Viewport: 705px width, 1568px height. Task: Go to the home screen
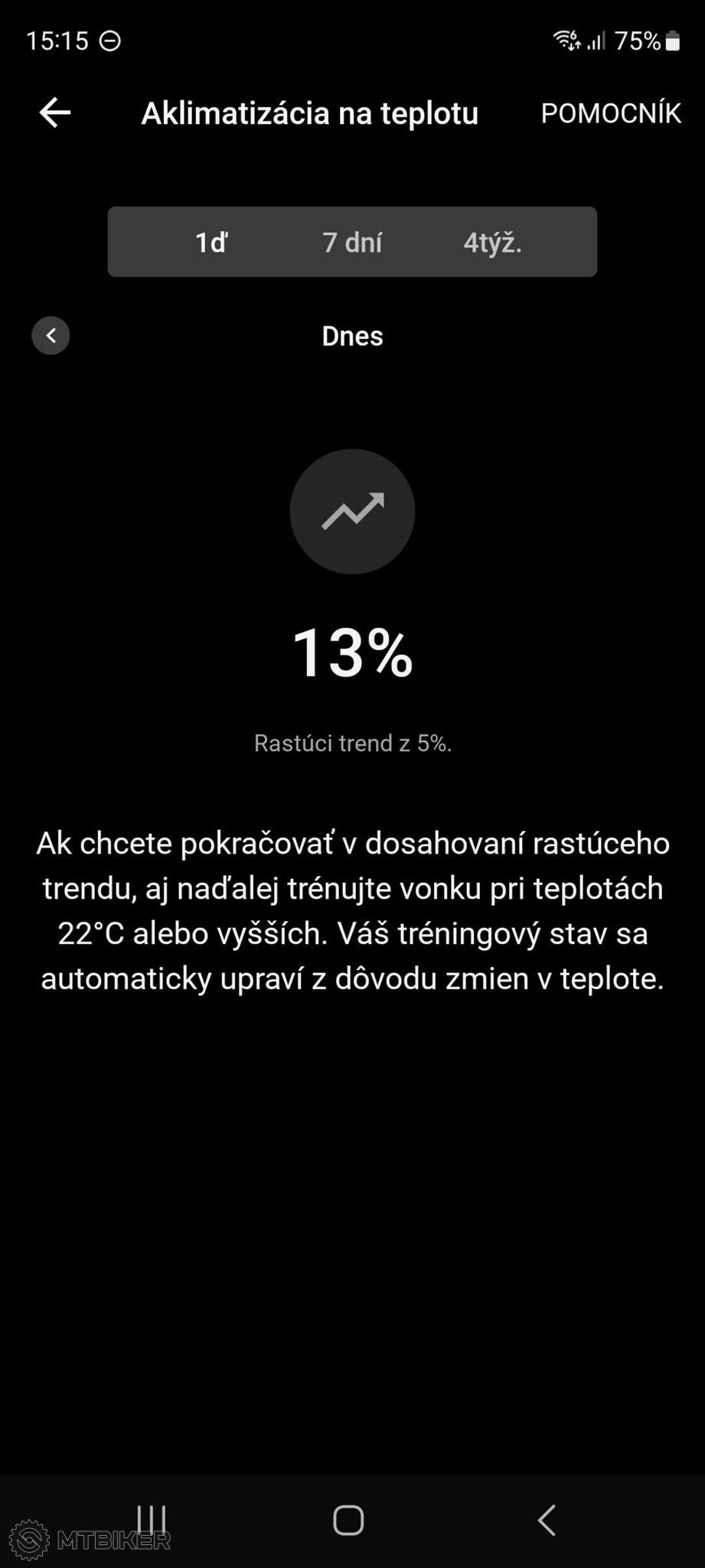click(348, 1520)
